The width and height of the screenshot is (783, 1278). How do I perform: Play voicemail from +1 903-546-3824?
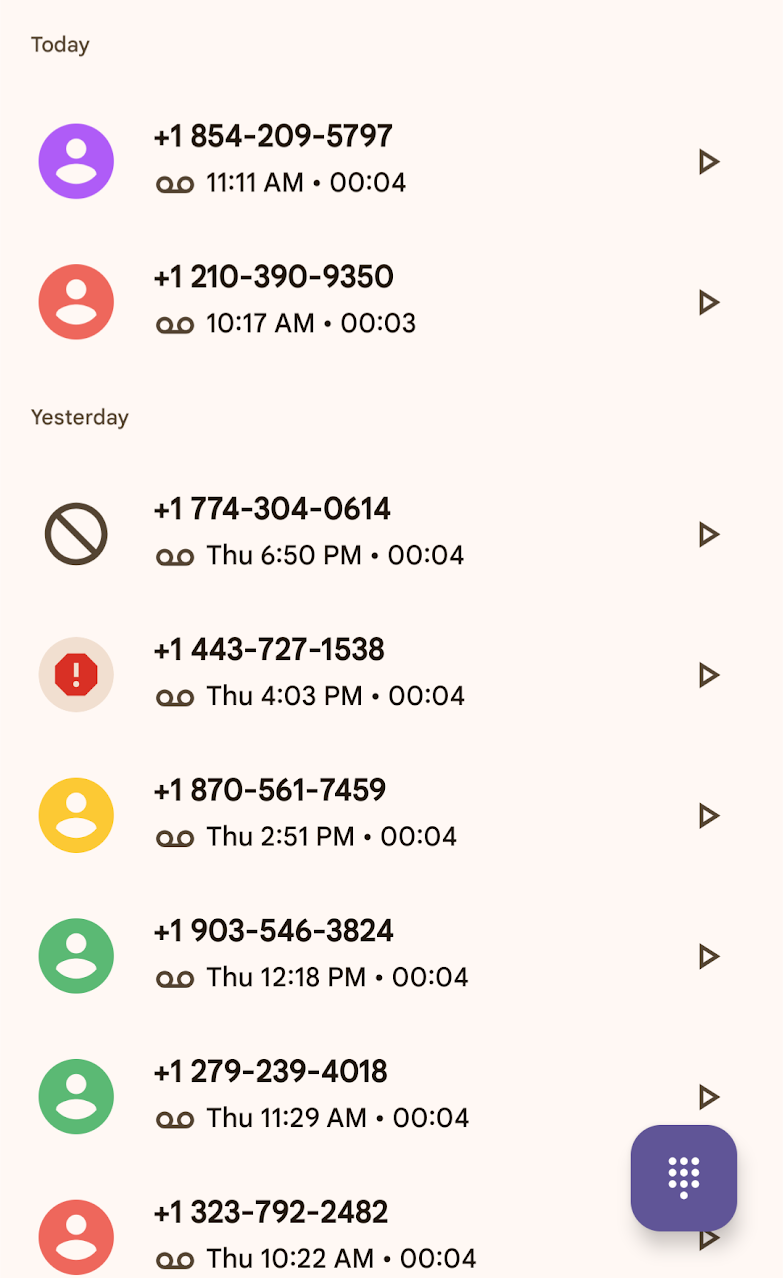(708, 957)
